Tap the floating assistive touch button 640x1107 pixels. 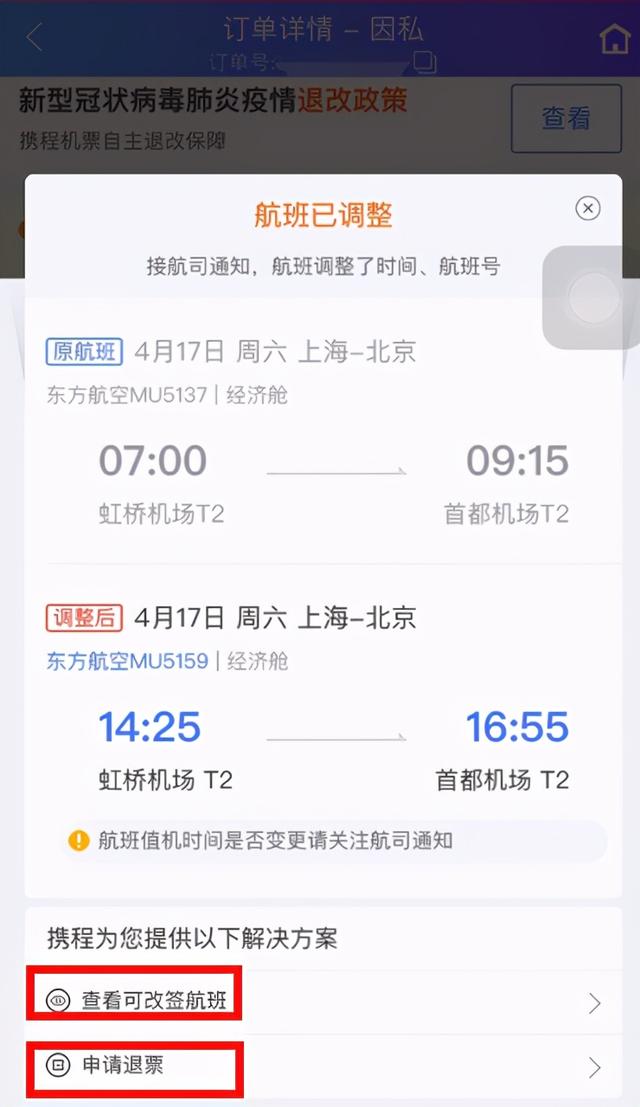[x=594, y=298]
